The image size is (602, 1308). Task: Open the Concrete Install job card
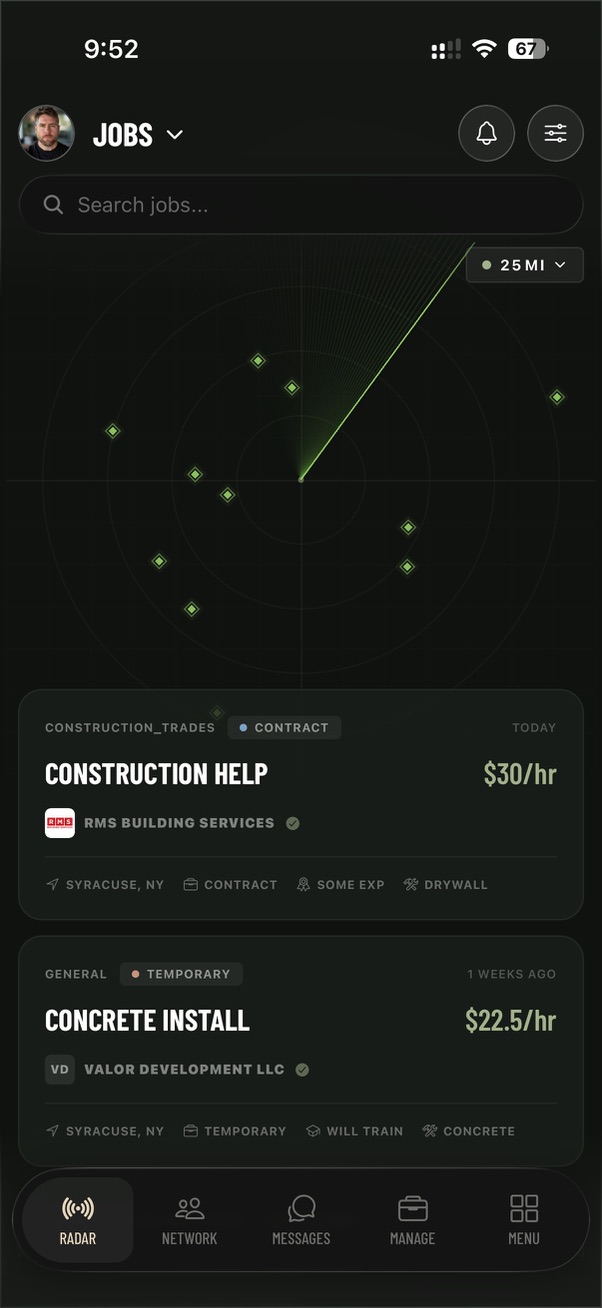[300, 1050]
